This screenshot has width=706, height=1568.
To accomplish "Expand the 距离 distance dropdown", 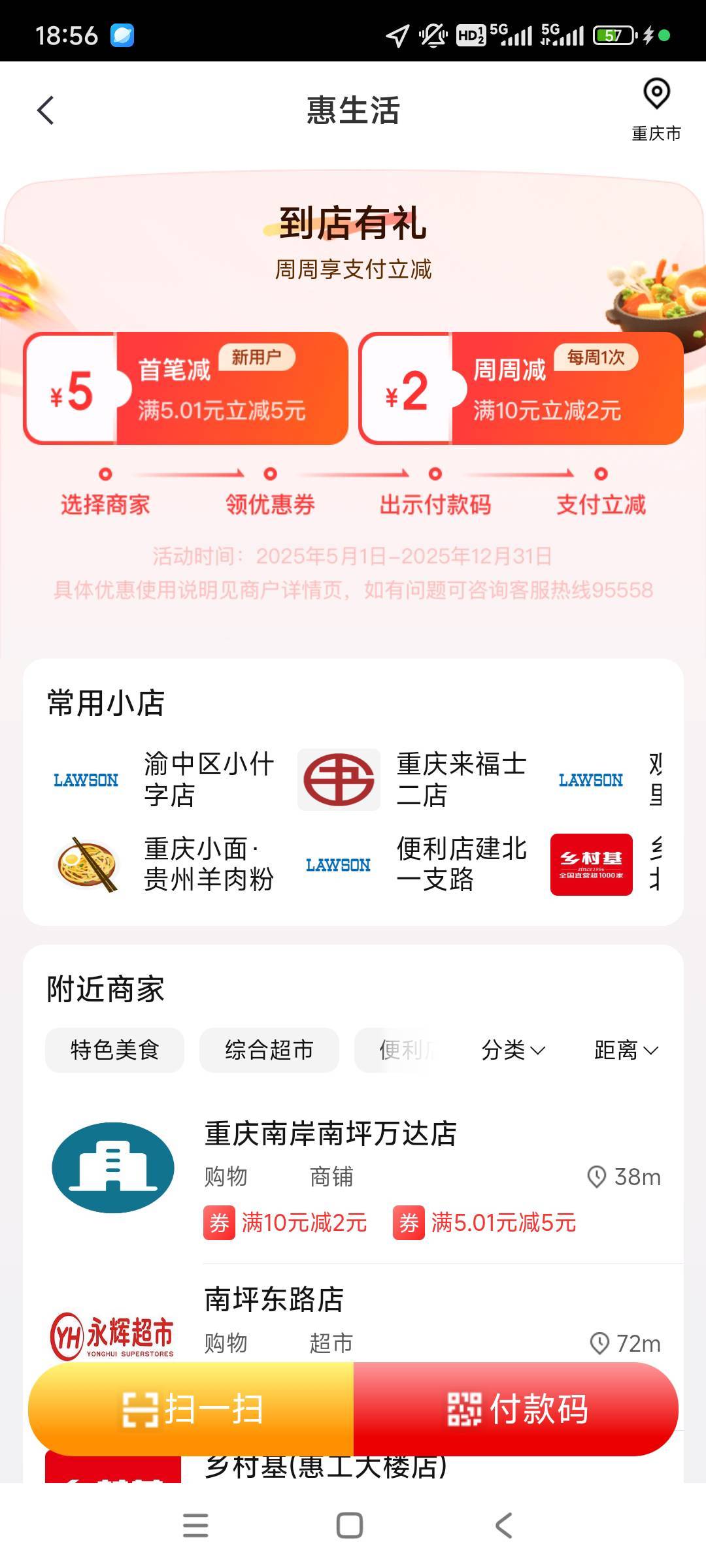I will 626,1050.
